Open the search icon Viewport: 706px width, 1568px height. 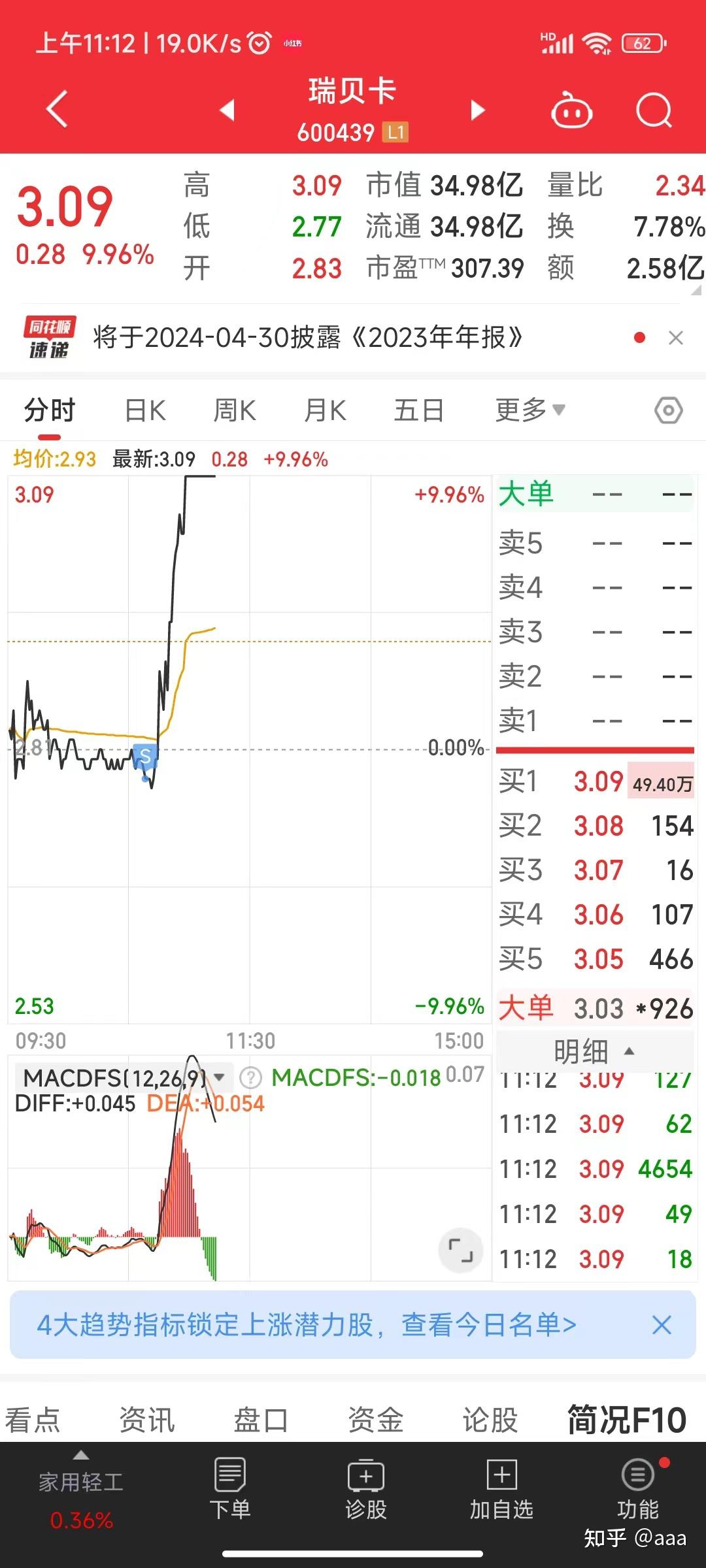pyautogui.click(x=654, y=110)
